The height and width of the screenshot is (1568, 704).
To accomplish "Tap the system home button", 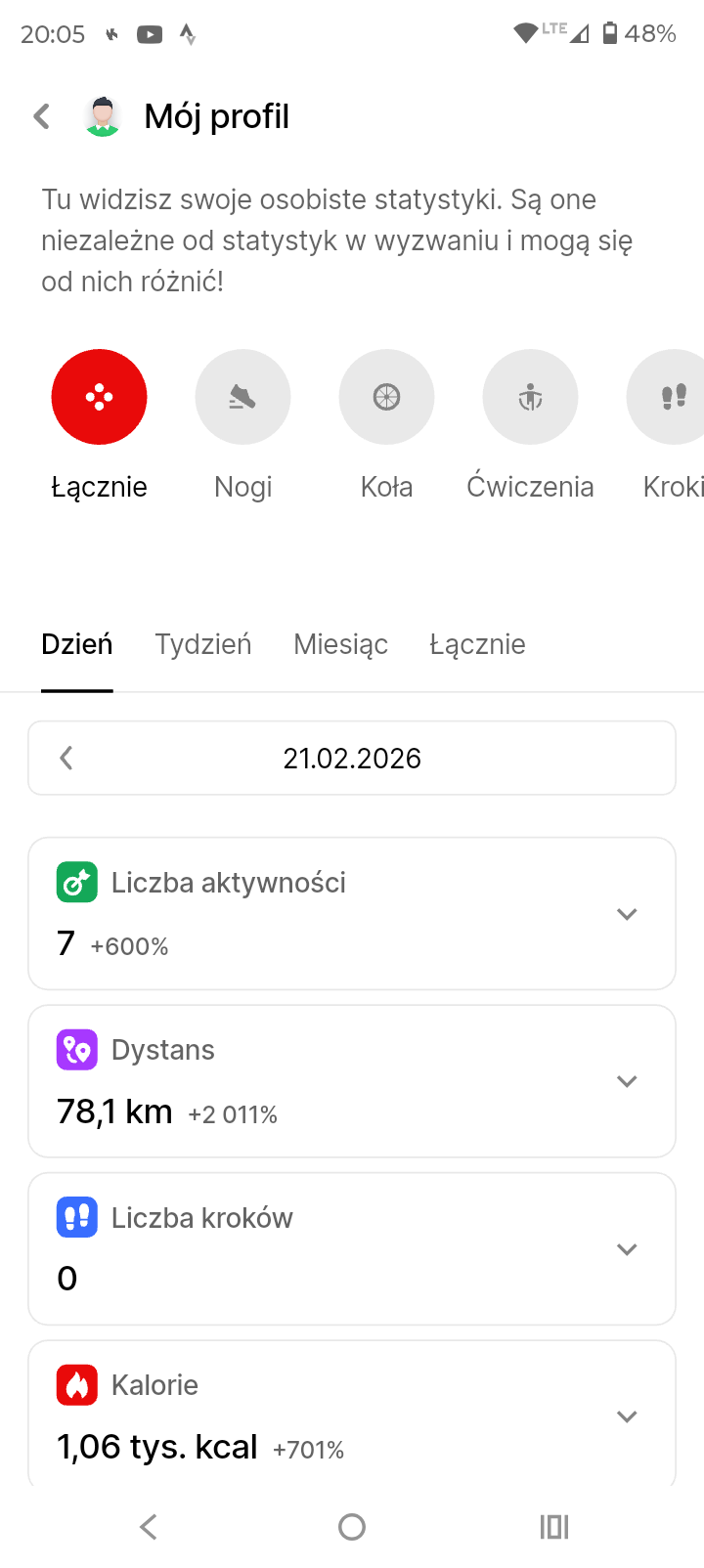I will [x=352, y=1527].
